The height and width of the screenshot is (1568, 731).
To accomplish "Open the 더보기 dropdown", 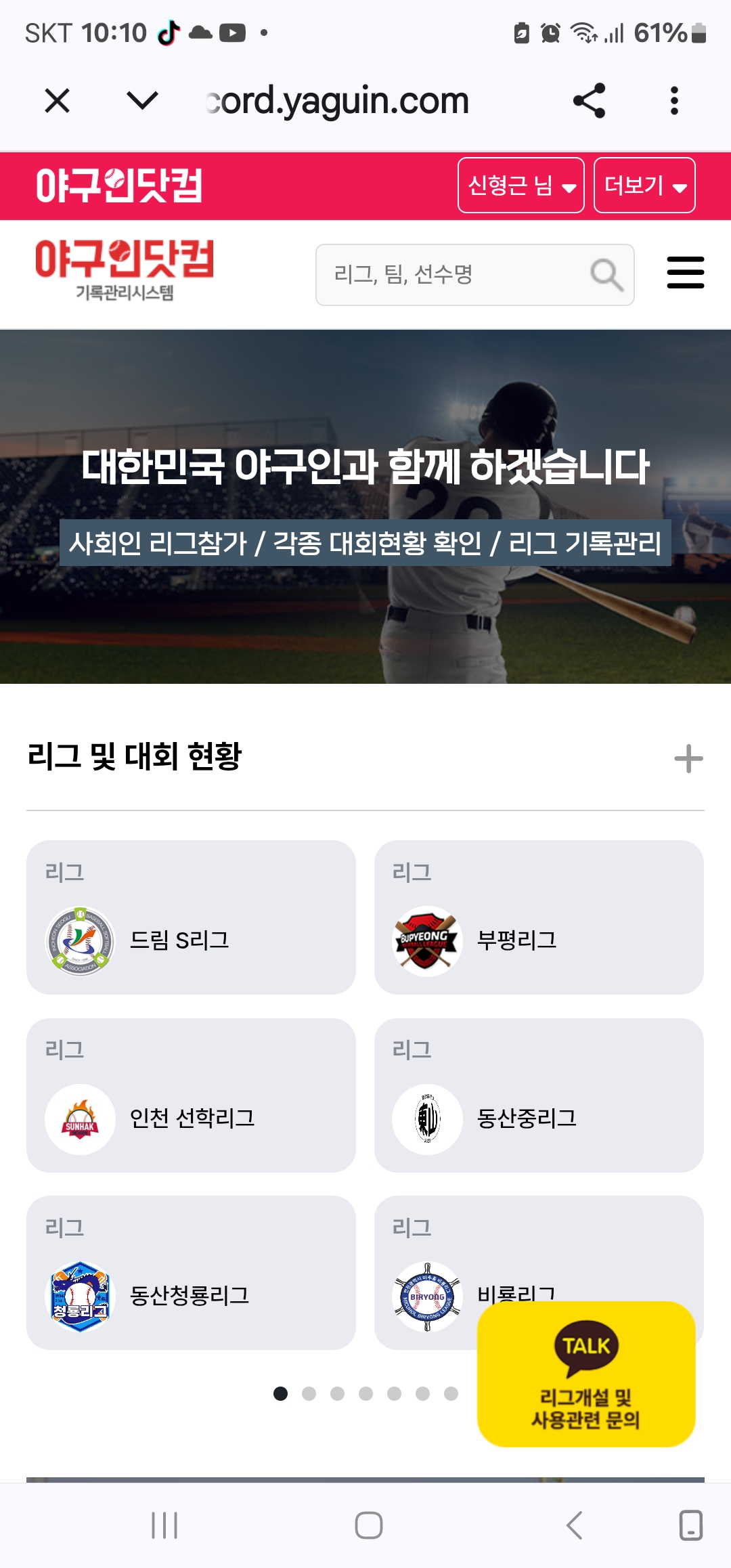I will click(x=644, y=186).
